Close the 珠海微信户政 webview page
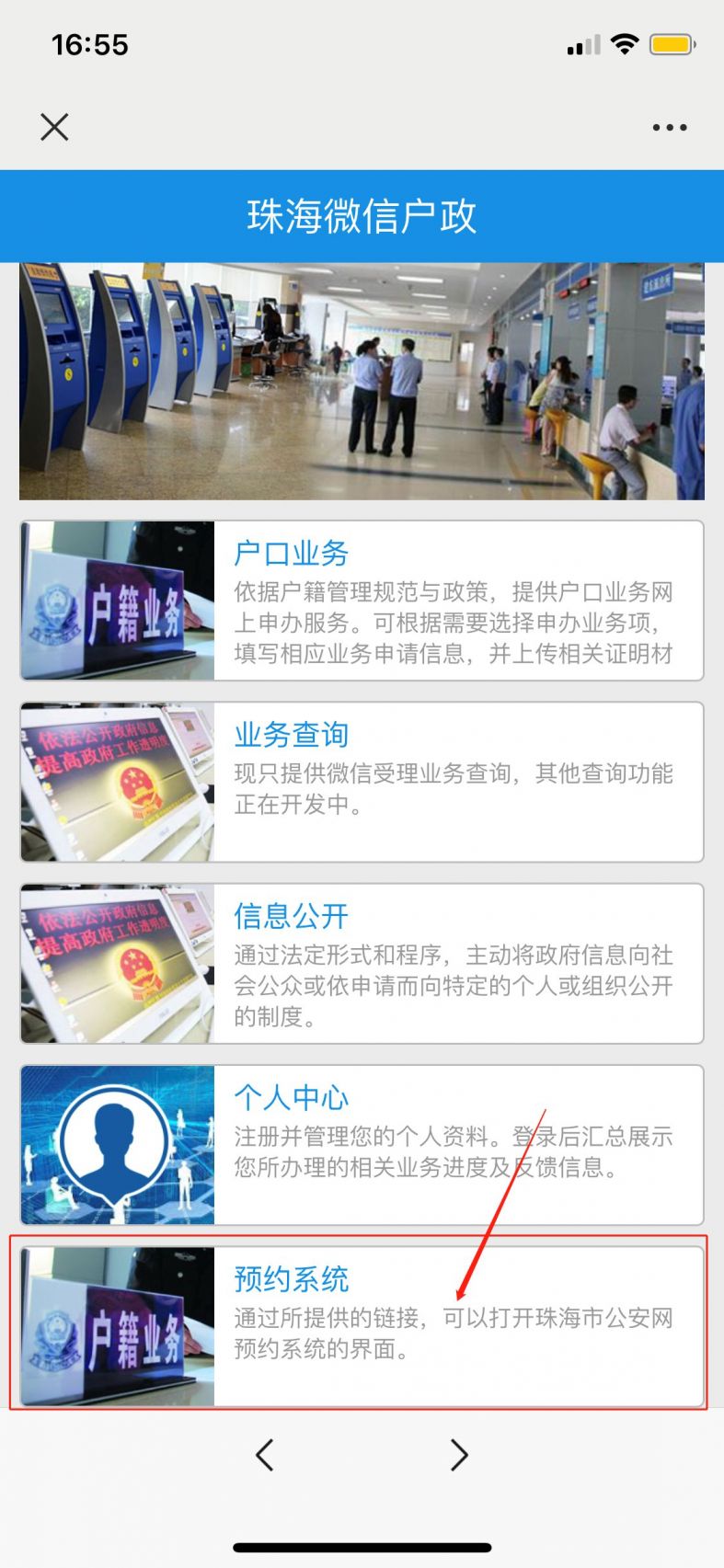Screen dimensions: 724x1568 click(x=54, y=127)
